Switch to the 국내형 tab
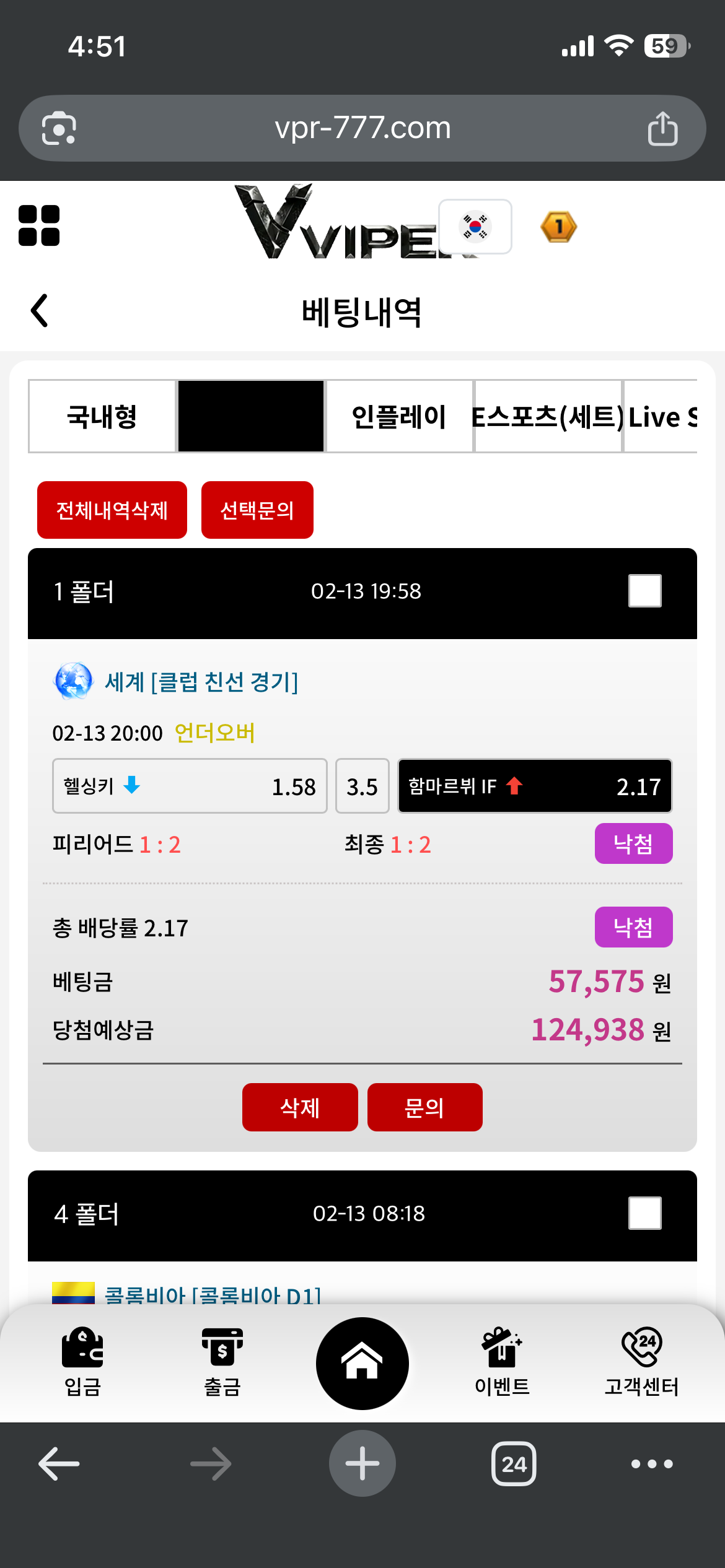The width and height of the screenshot is (725, 1568). (x=102, y=417)
